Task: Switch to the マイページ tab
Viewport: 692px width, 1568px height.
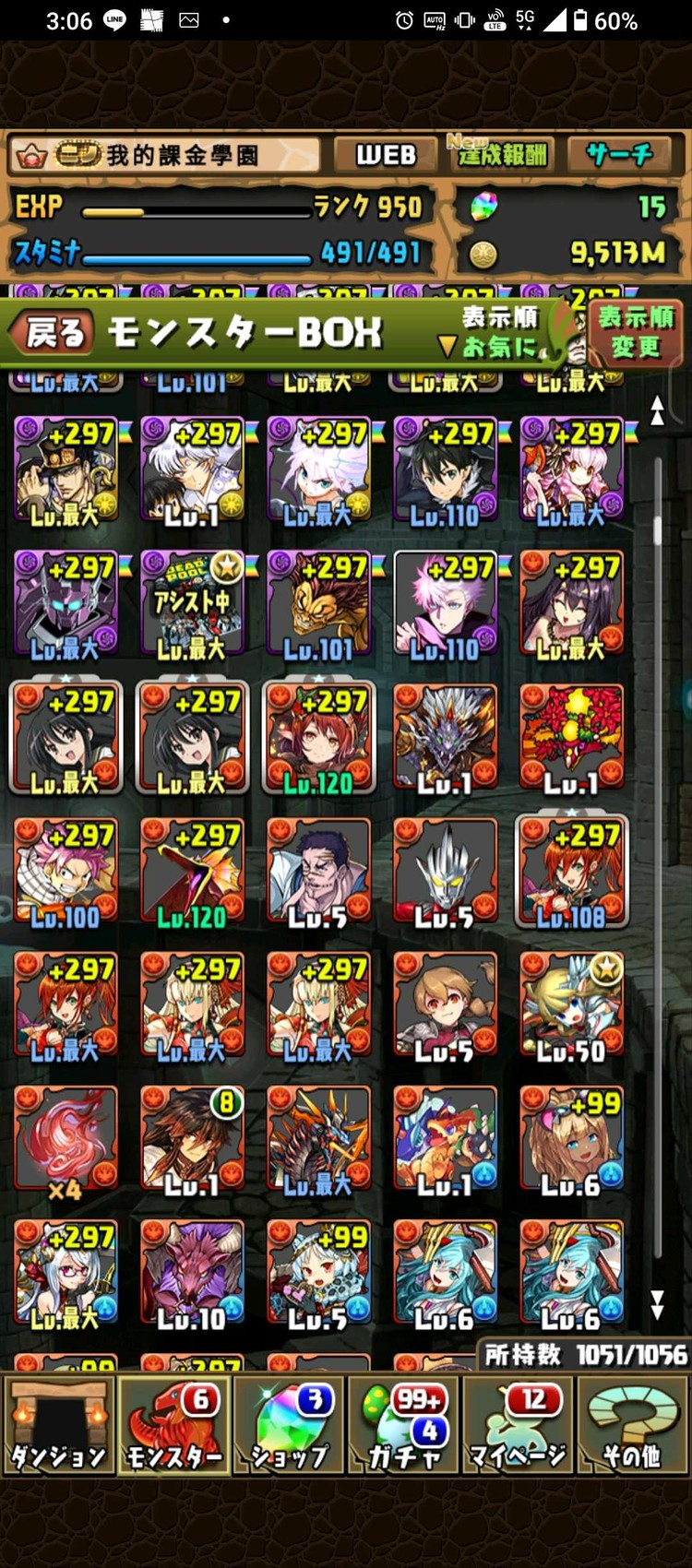Action: pos(518,1425)
